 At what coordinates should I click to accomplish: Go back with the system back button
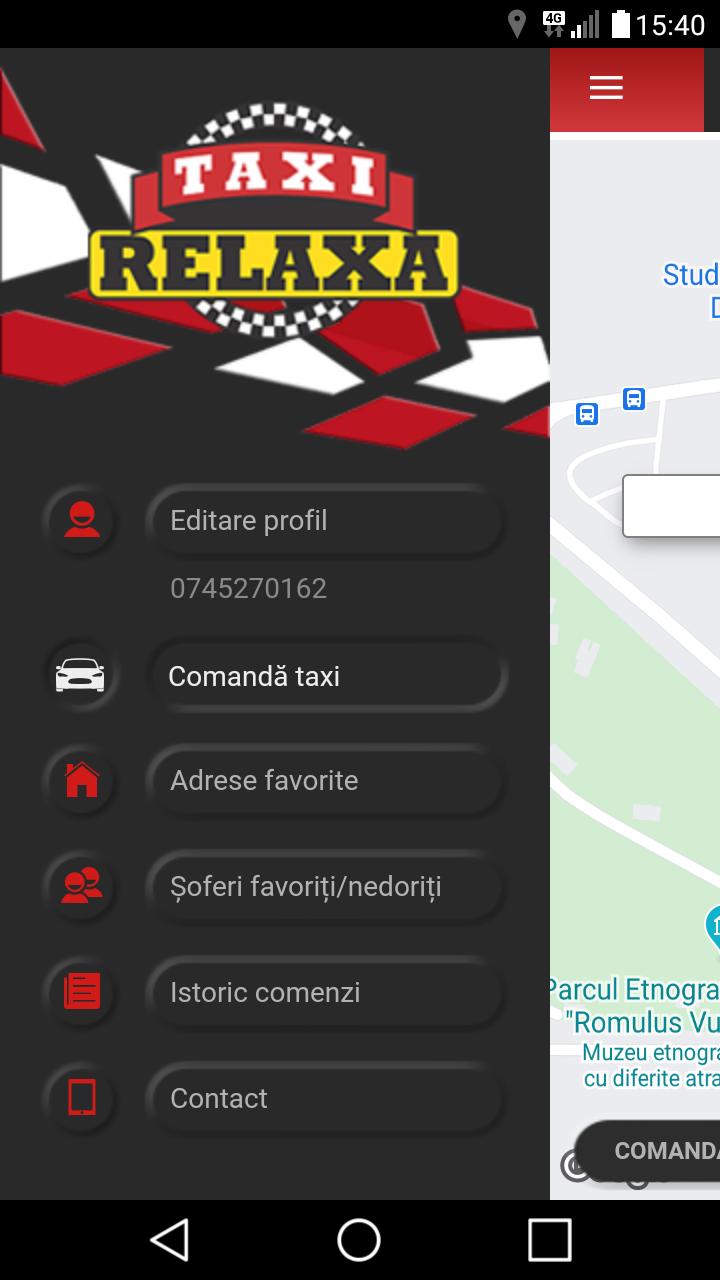click(x=170, y=1240)
